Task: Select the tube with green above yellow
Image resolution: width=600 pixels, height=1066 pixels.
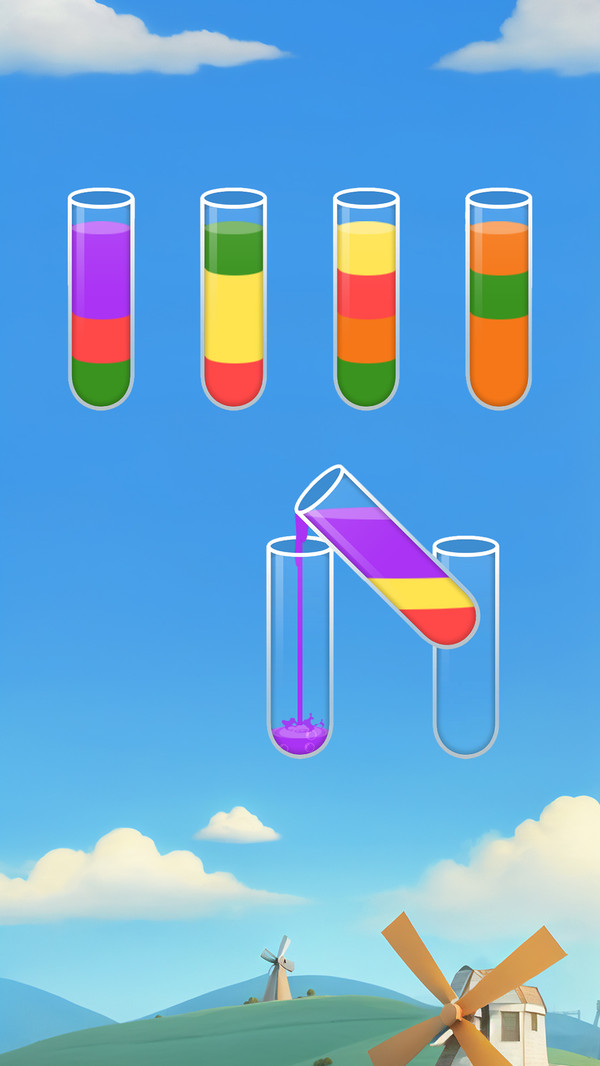Action: click(233, 300)
